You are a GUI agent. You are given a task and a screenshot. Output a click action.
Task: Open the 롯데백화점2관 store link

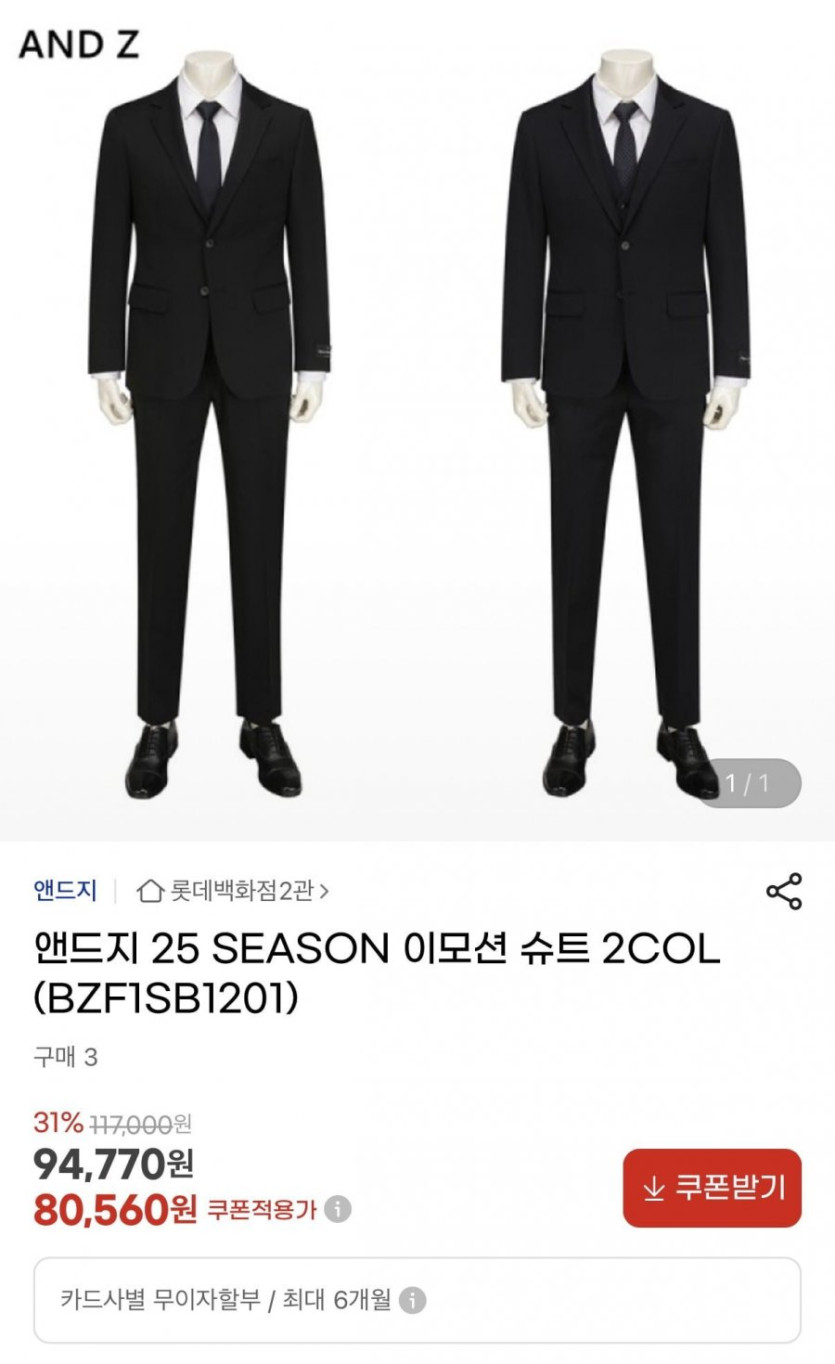click(x=234, y=890)
